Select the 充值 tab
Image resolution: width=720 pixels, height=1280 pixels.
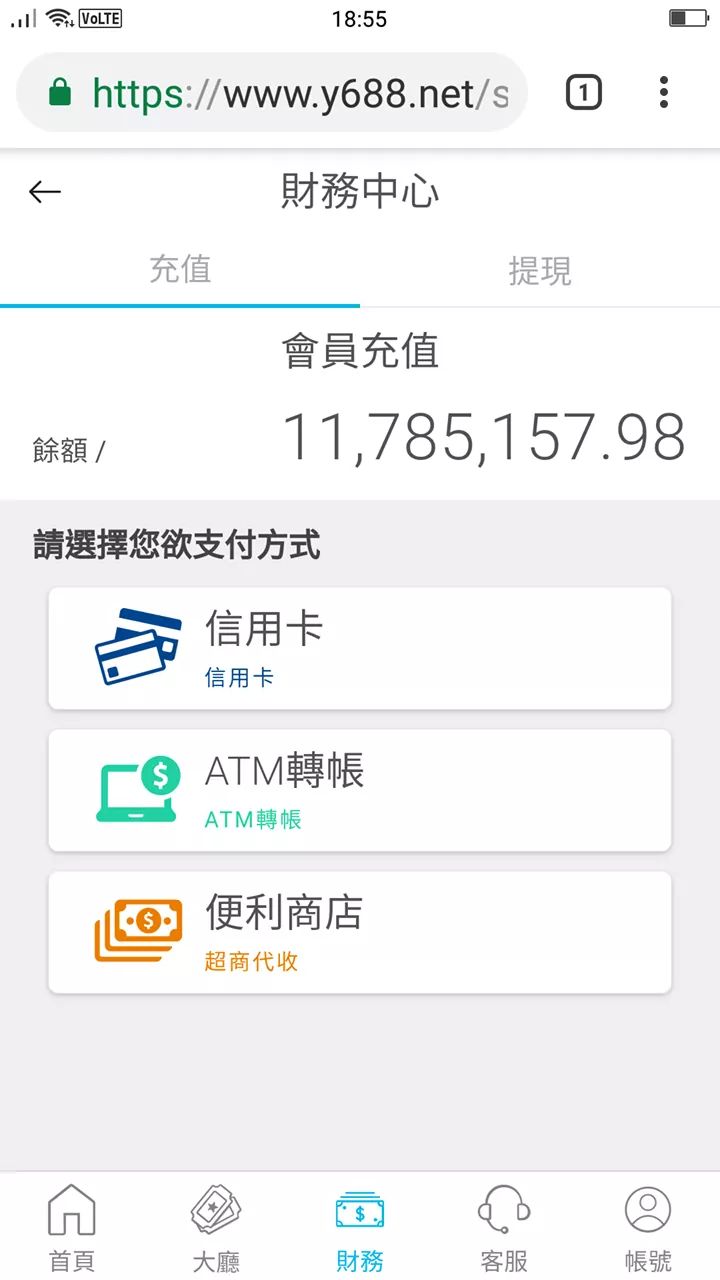click(x=180, y=270)
